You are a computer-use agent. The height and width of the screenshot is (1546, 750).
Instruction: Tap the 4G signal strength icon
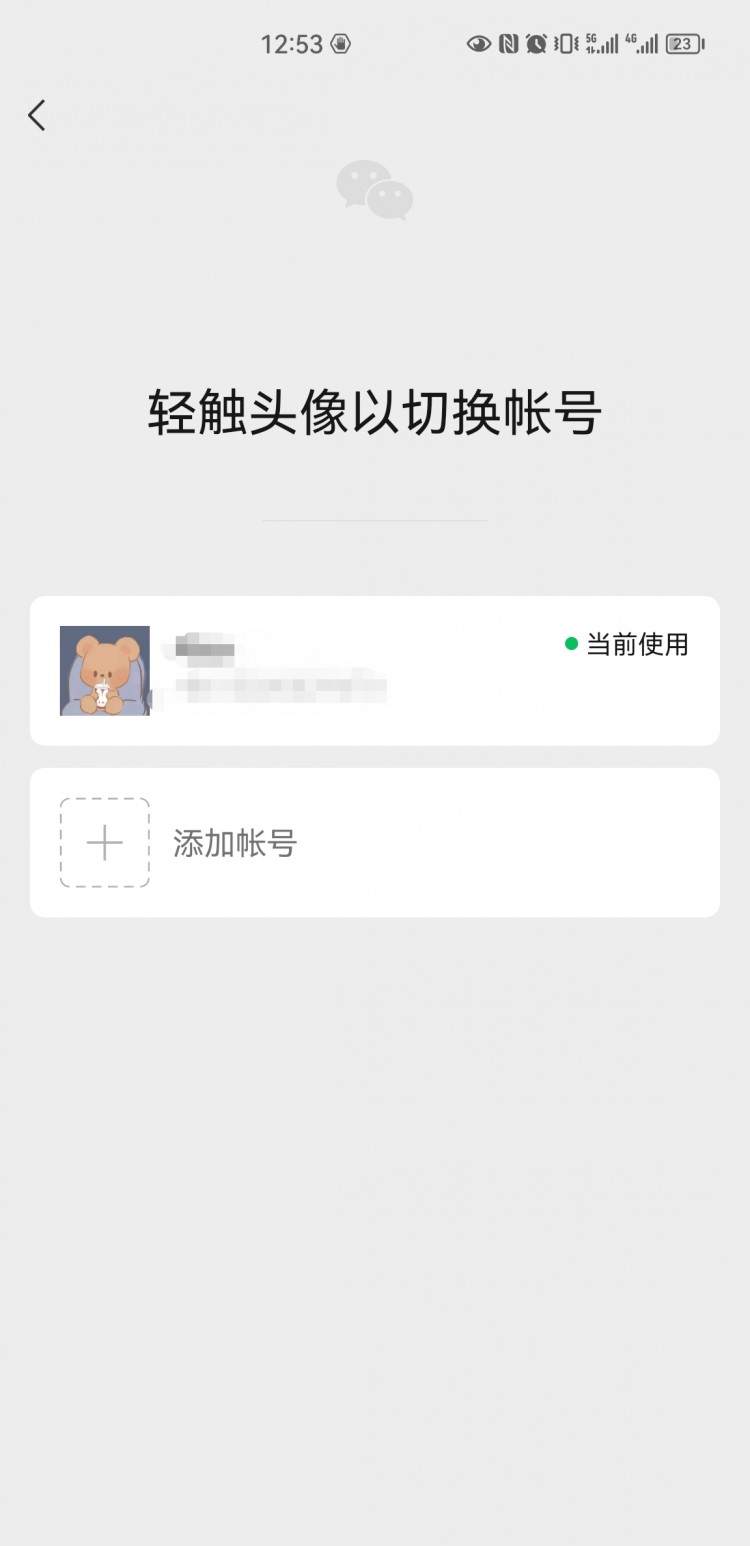click(643, 43)
